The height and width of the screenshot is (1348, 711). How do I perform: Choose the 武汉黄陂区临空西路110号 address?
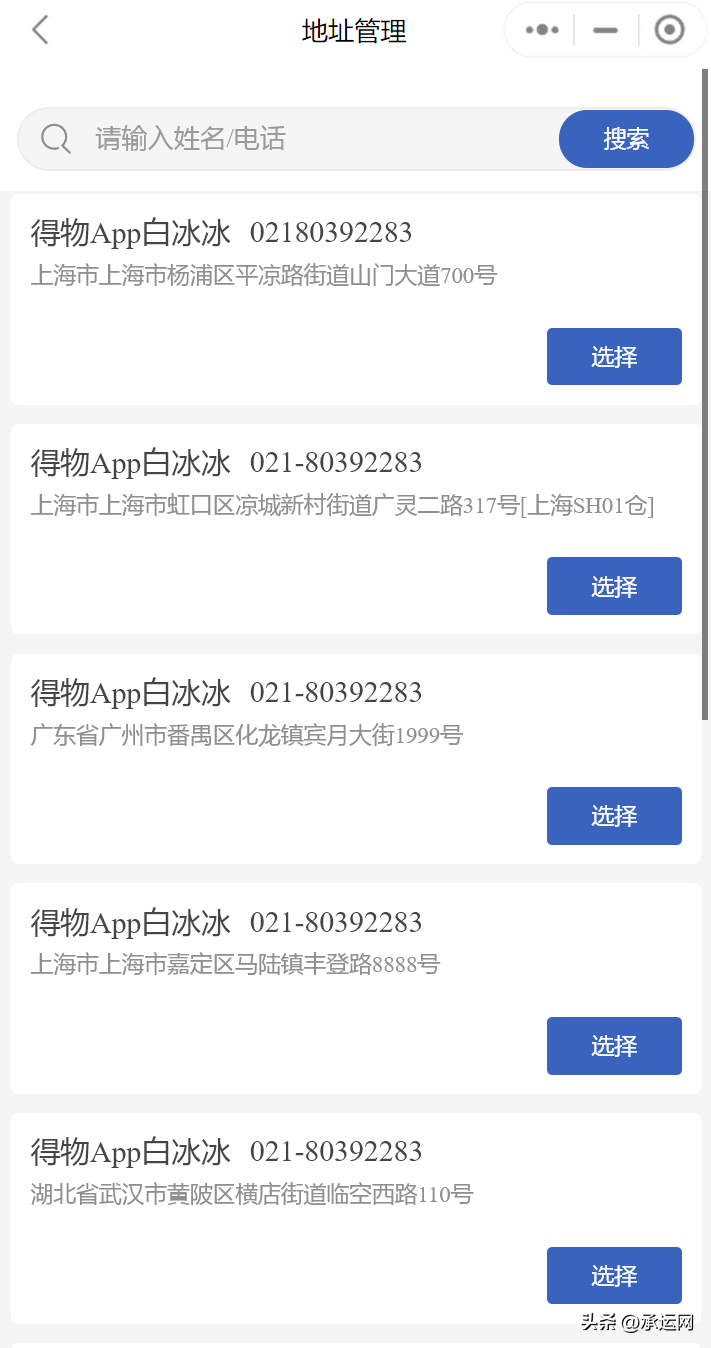pyautogui.click(x=614, y=1276)
